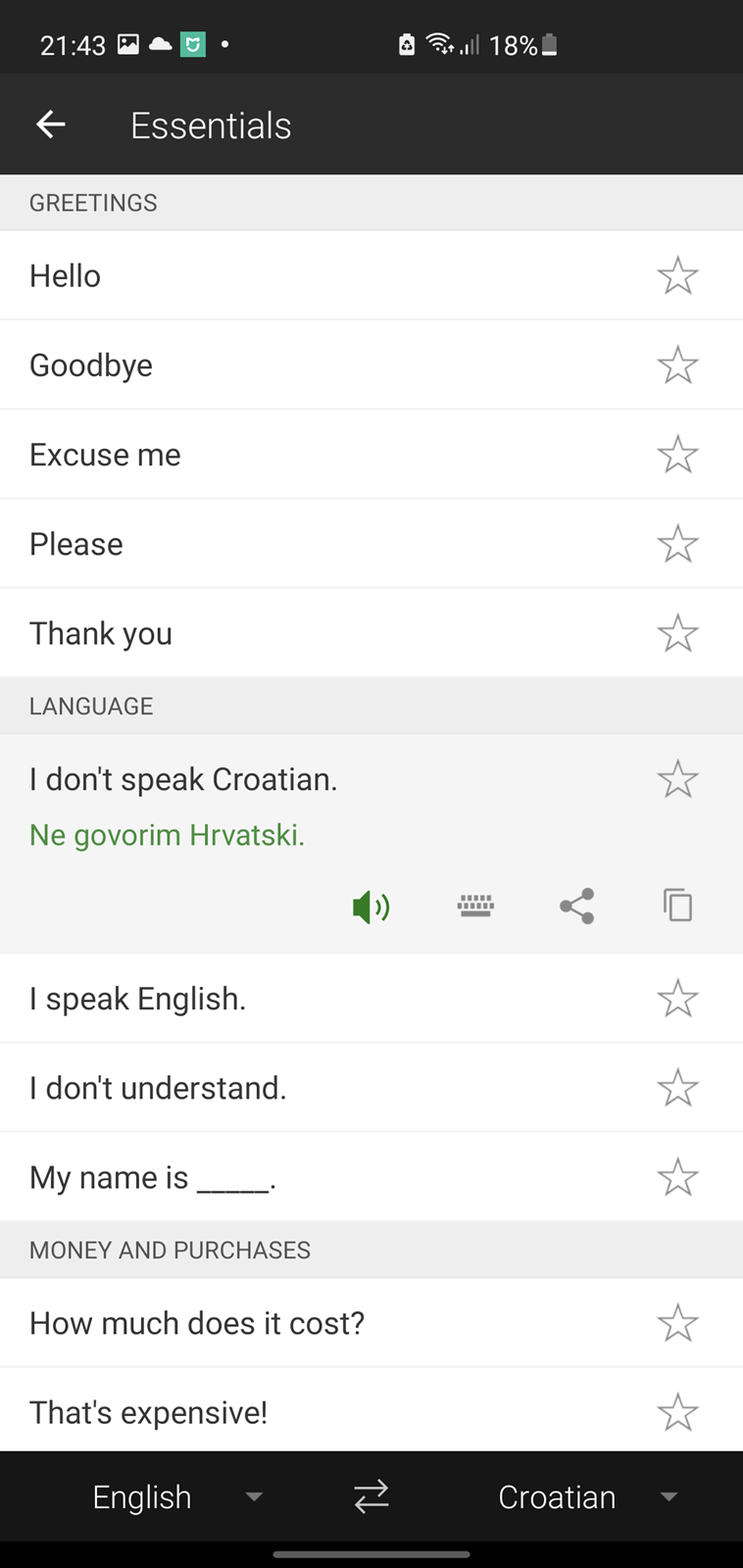Image resolution: width=743 pixels, height=1568 pixels.
Task: Change the source language from English
Action: pos(176,1496)
